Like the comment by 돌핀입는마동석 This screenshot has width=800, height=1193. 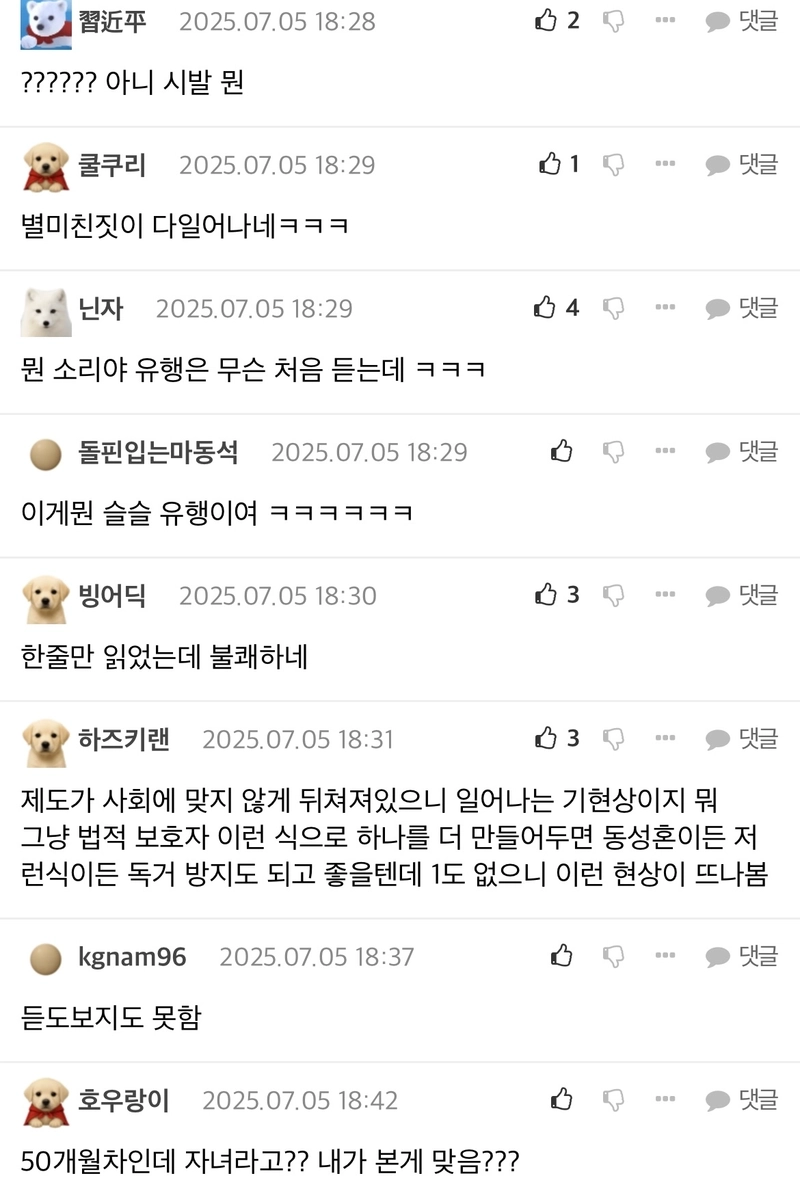click(562, 452)
